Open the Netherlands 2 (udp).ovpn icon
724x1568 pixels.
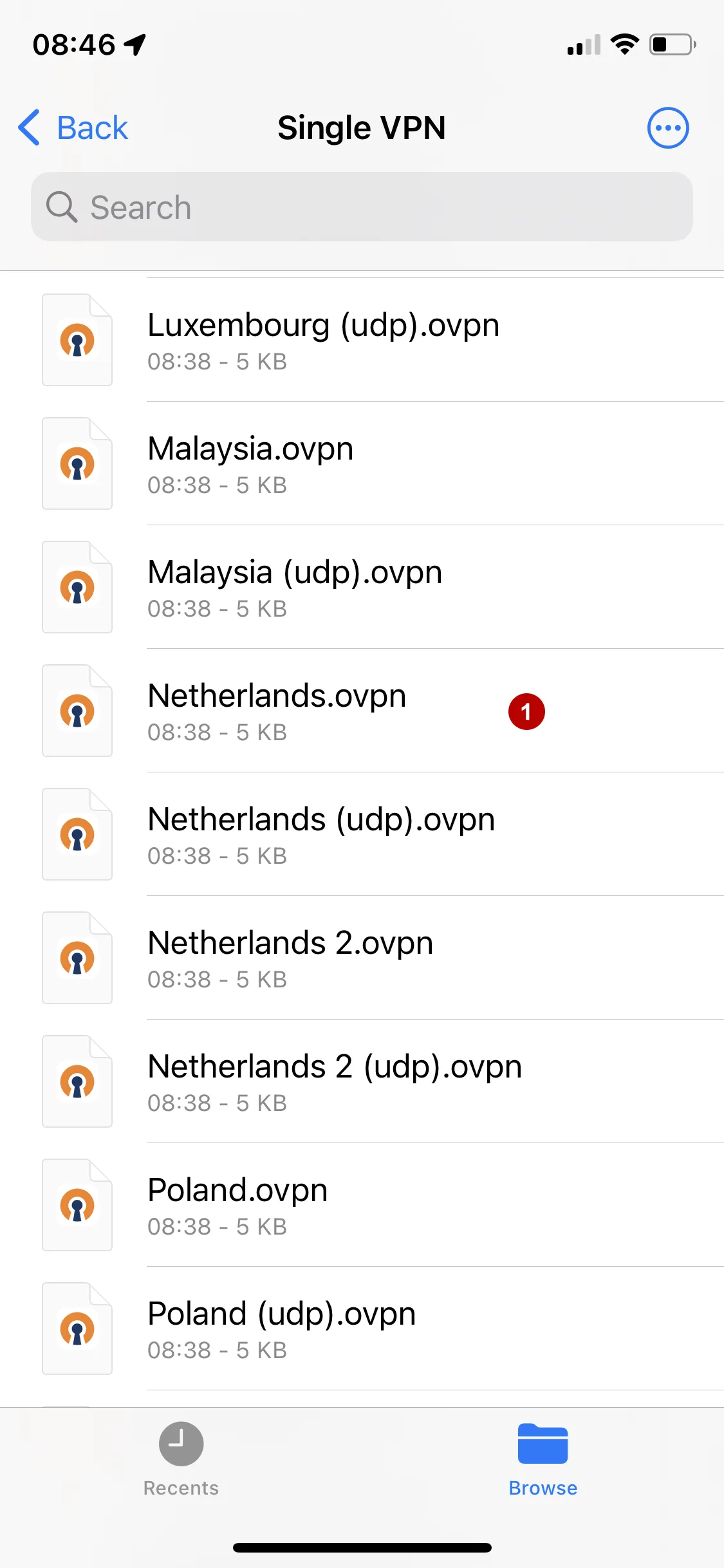tap(77, 1081)
